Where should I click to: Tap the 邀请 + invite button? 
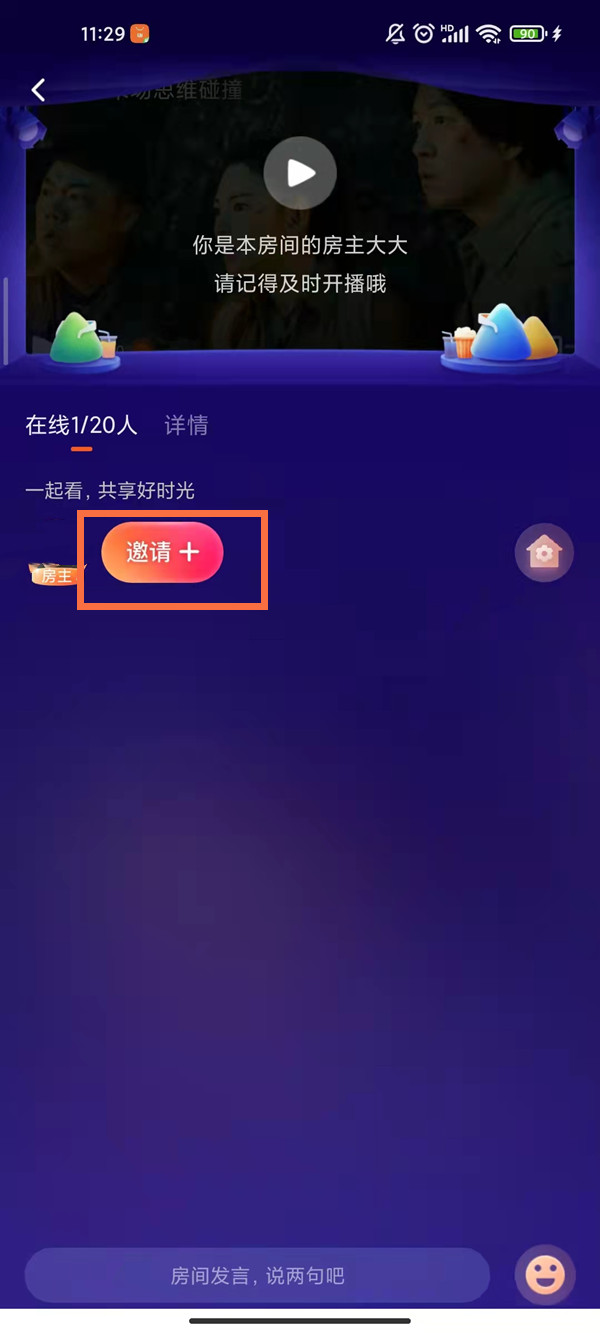point(162,552)
